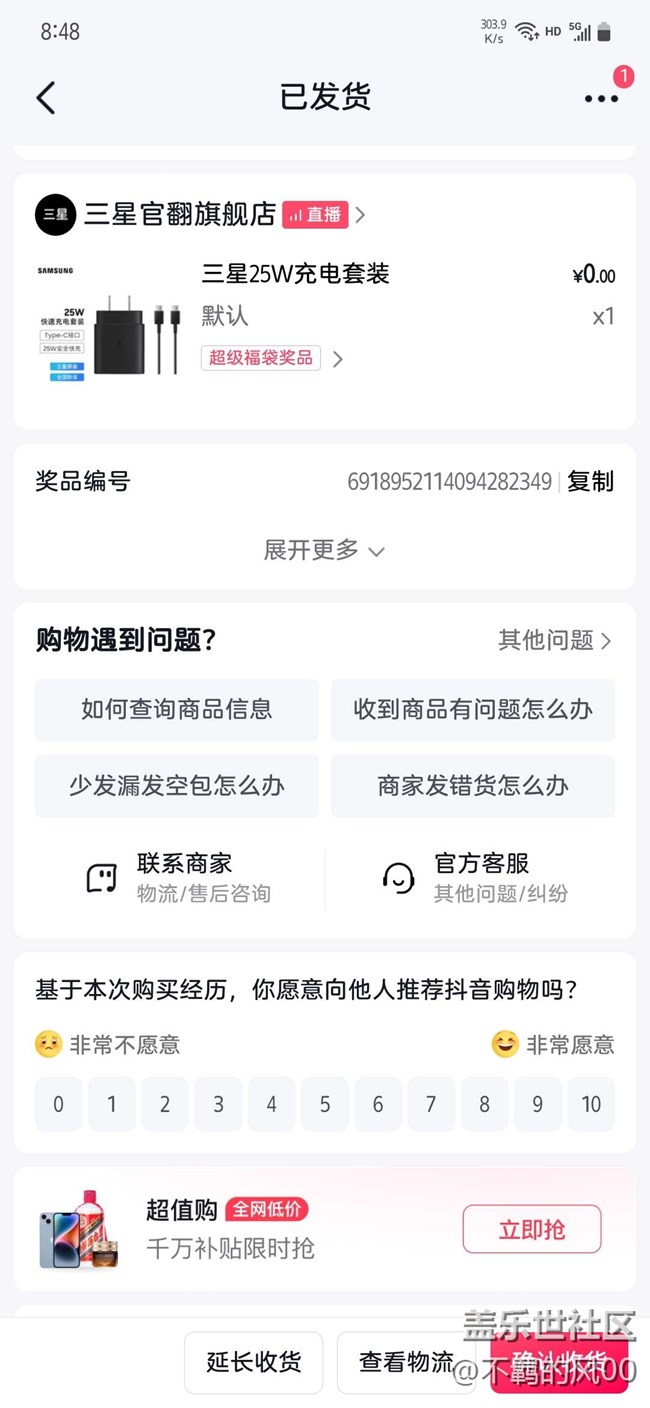Check shipping with 查看物流
Image resolution: width=650 pixels, height=1408 pixels.
coord(406,1362)
